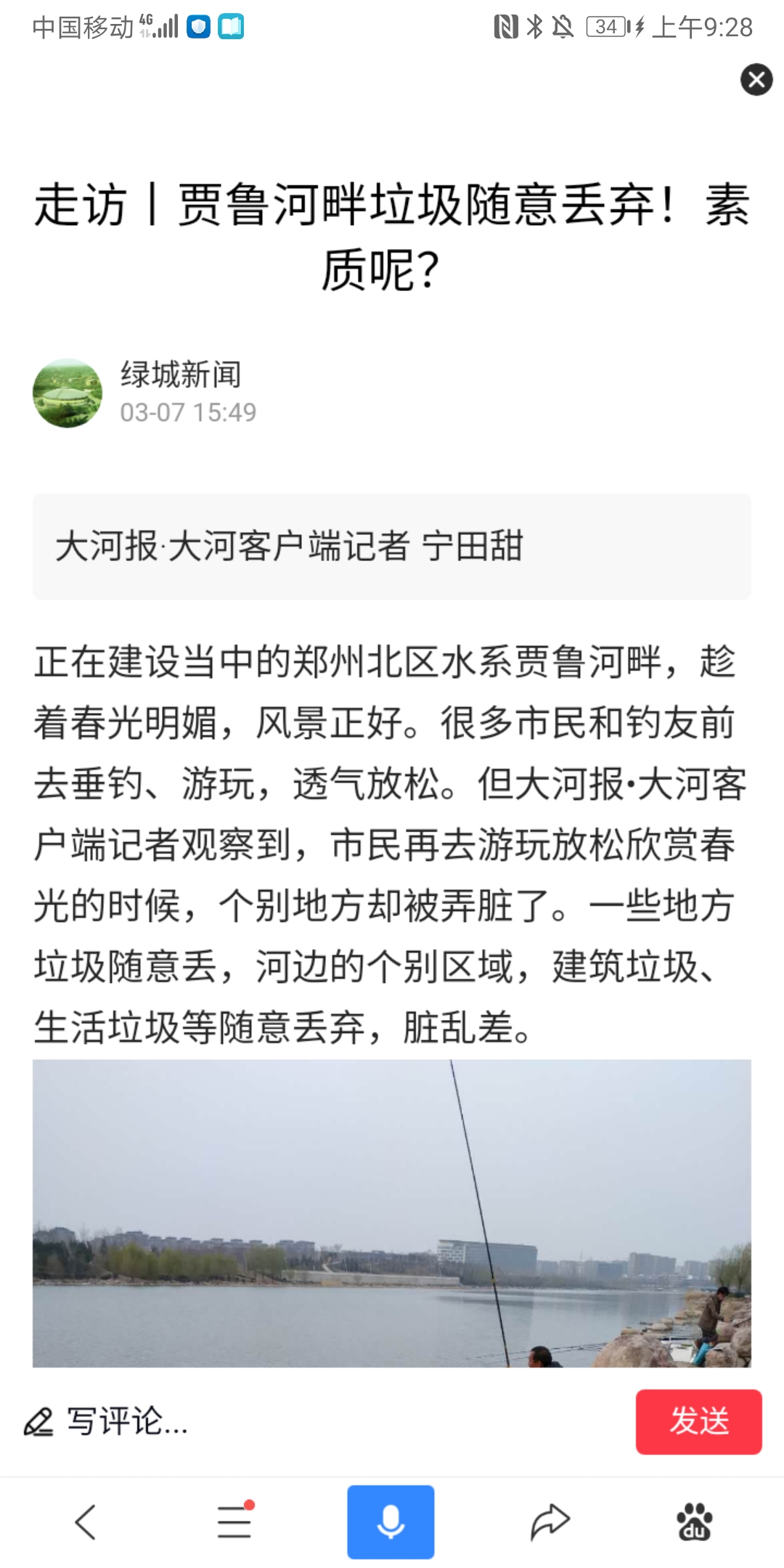This screenshot has height=1568, width=784.
Task: Close the article with the X button
Action: [x=756, y=80]
